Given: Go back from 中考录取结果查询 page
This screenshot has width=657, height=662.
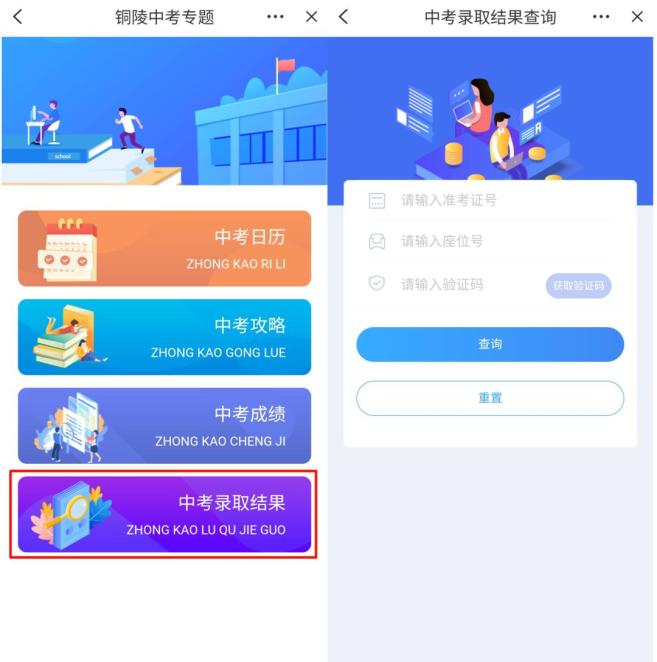Looking at the screenshot, I should click(x=344, y=18).
